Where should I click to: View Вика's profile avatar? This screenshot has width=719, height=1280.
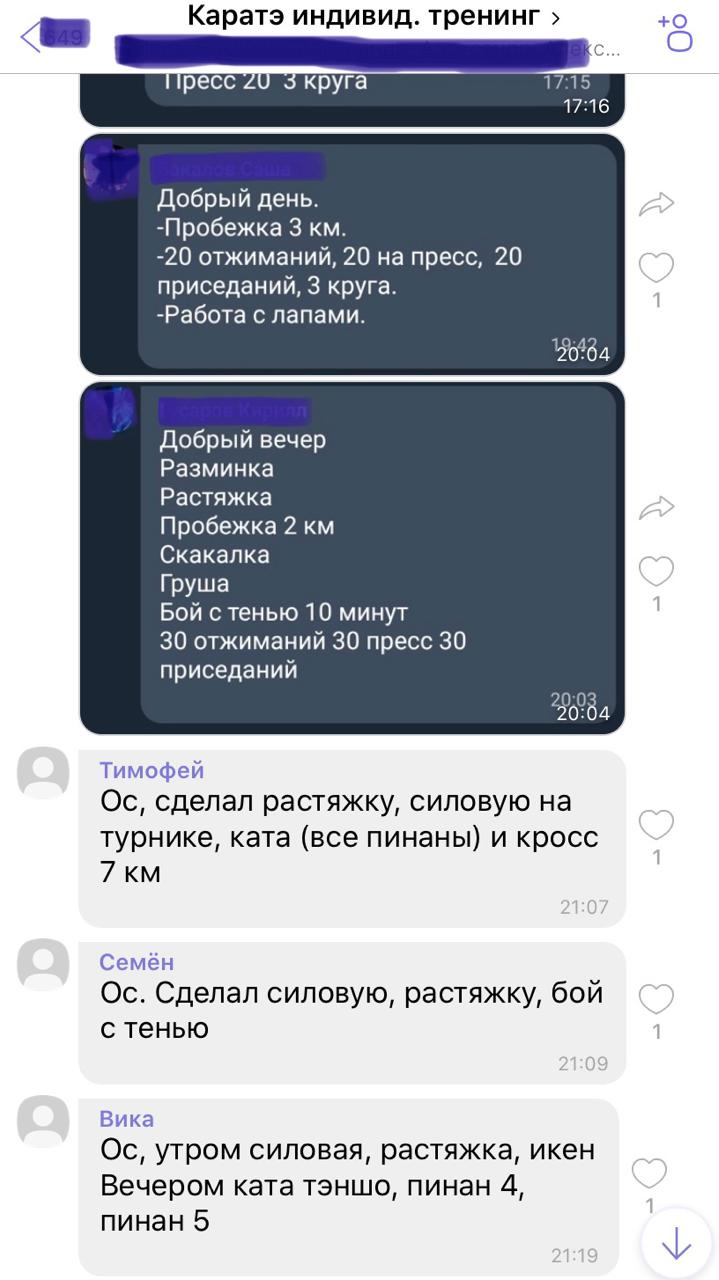43,1122
